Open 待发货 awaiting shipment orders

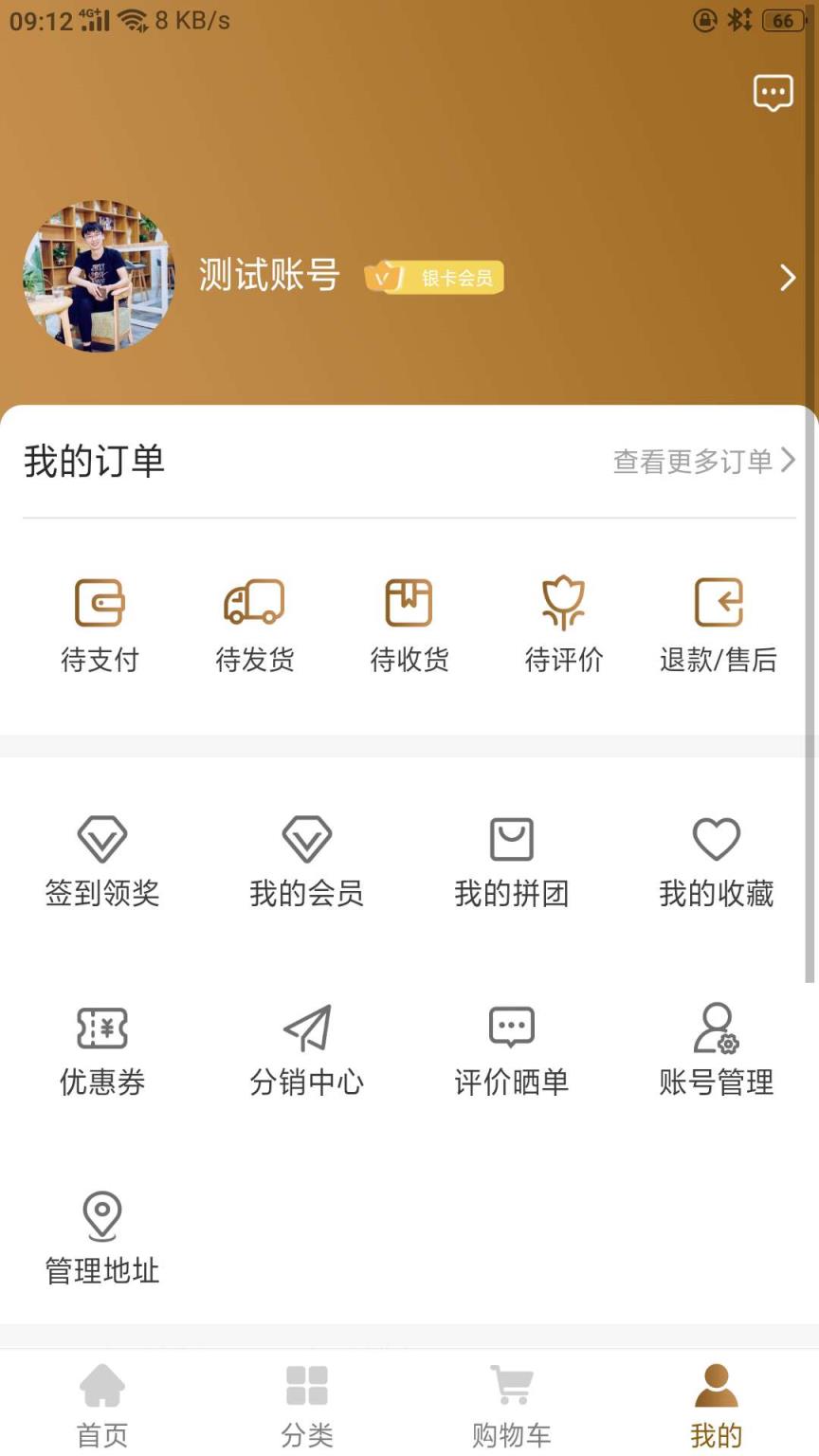click(255, 624)
